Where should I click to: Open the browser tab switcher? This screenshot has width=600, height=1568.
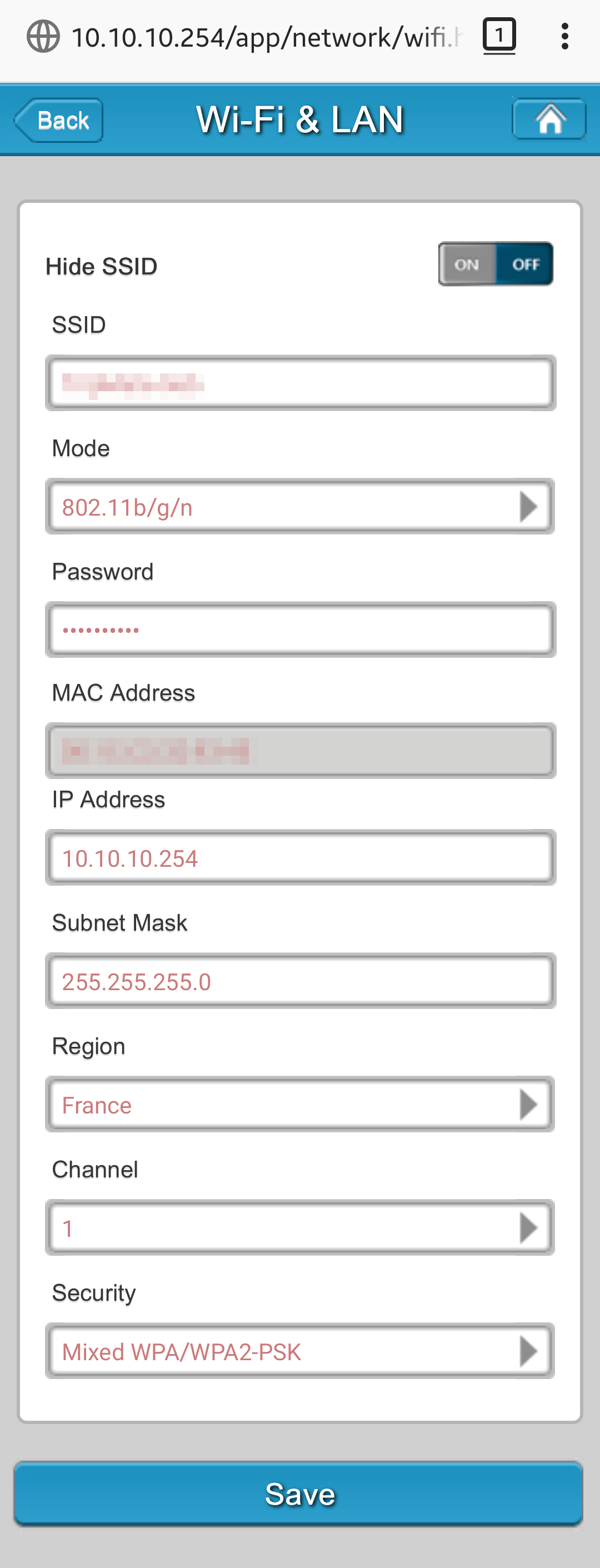click(499, 36)
